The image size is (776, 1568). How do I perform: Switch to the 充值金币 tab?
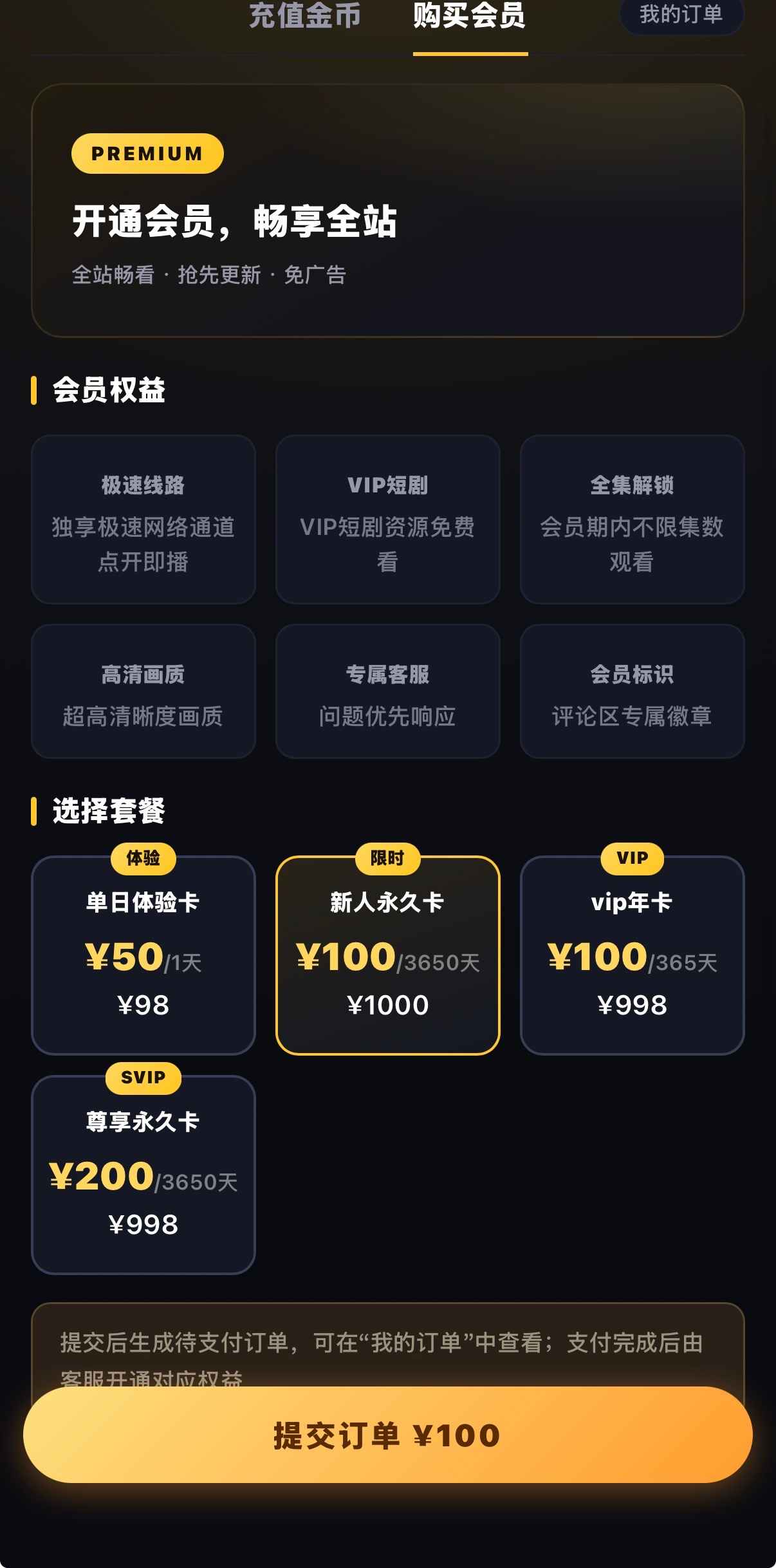point(305,17)
